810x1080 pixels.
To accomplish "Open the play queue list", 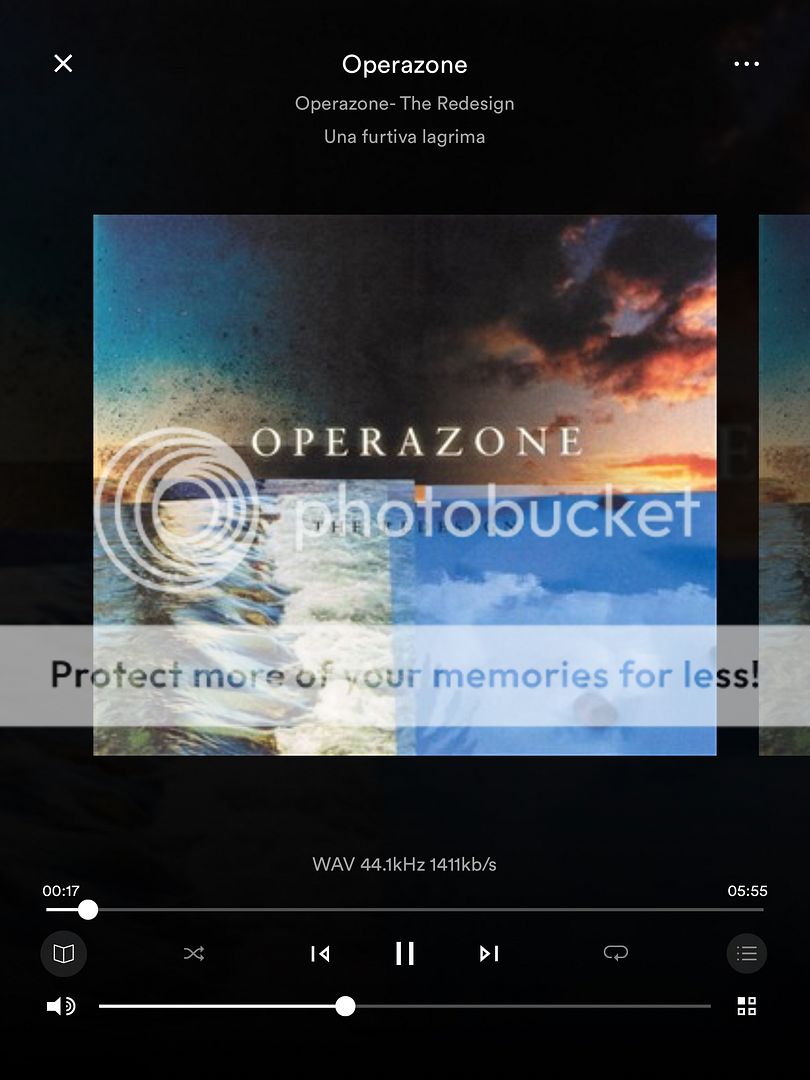I will click(746, 953).
